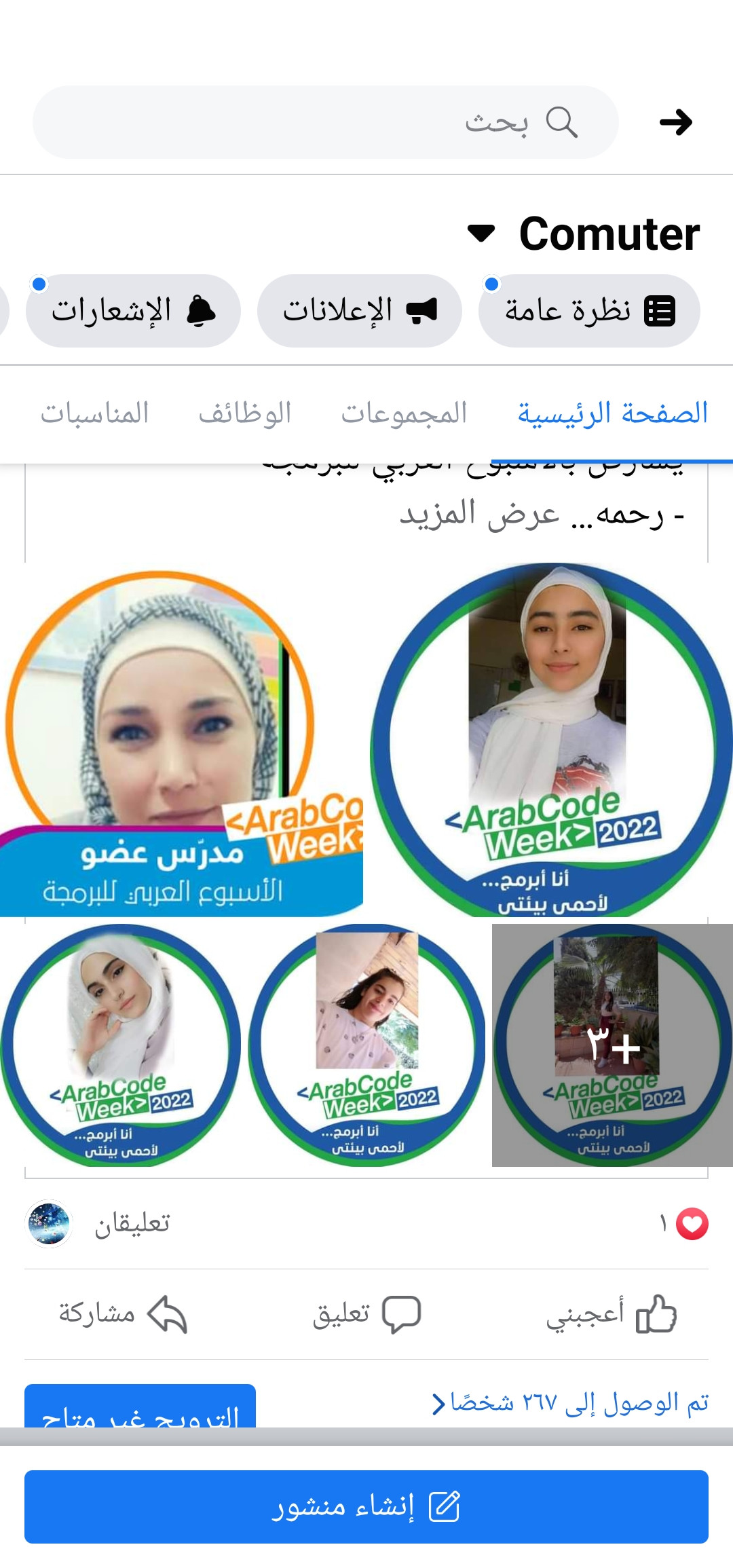733x1568 pixels.
Task: Create a new post with إنشاء منشور
Action: click(366, 1507)
